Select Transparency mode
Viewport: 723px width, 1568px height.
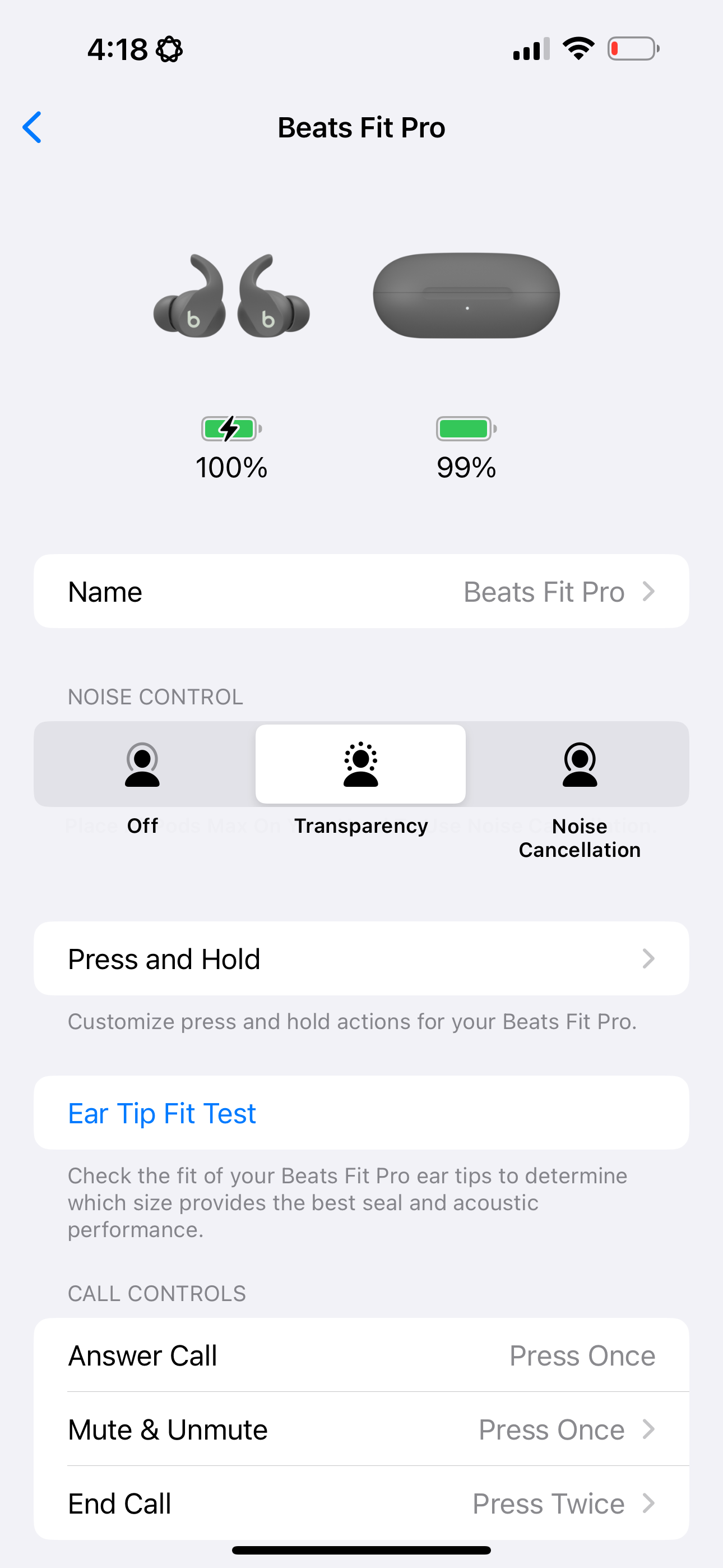pyautogui.click(x=360, y=764)
